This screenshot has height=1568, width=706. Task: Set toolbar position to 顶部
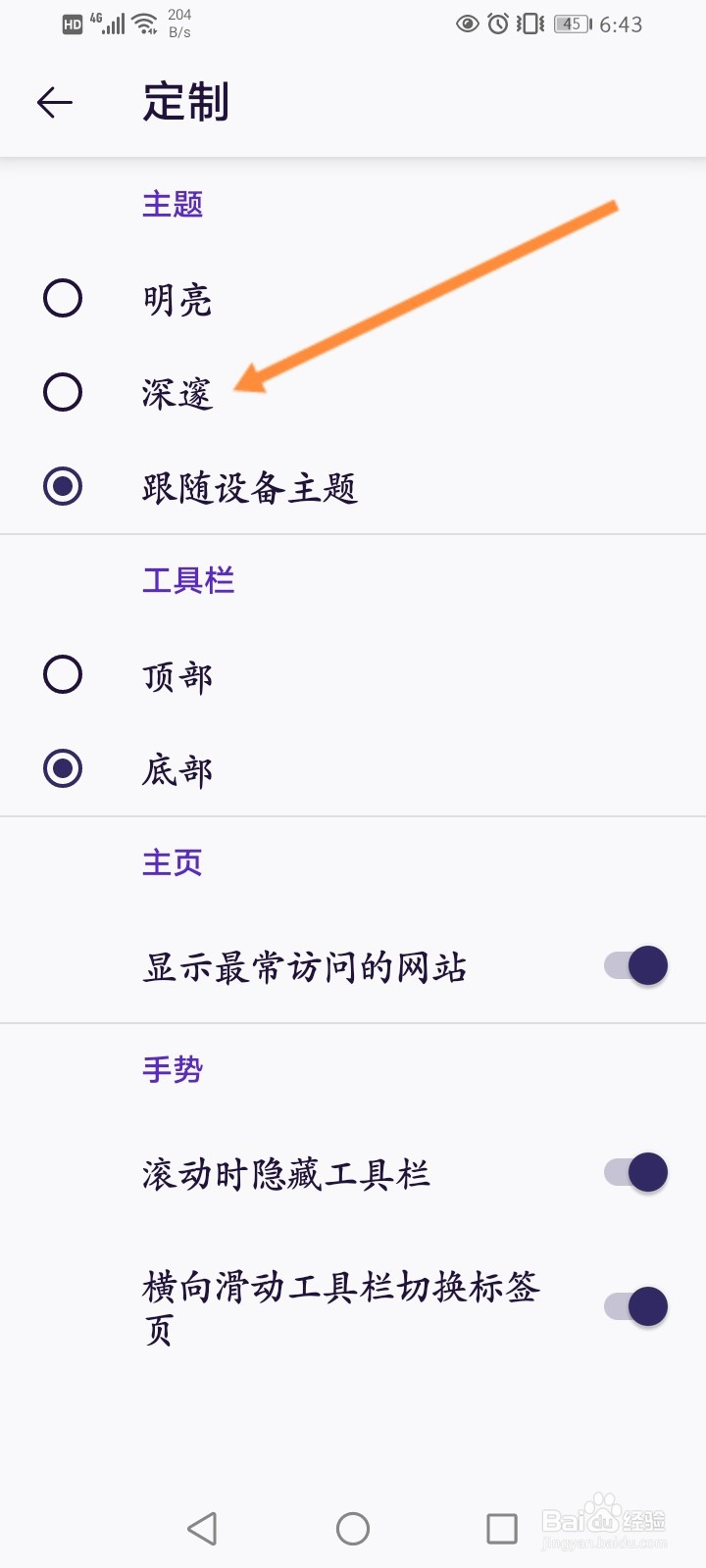pyautogui.click(x=353, y=674)
